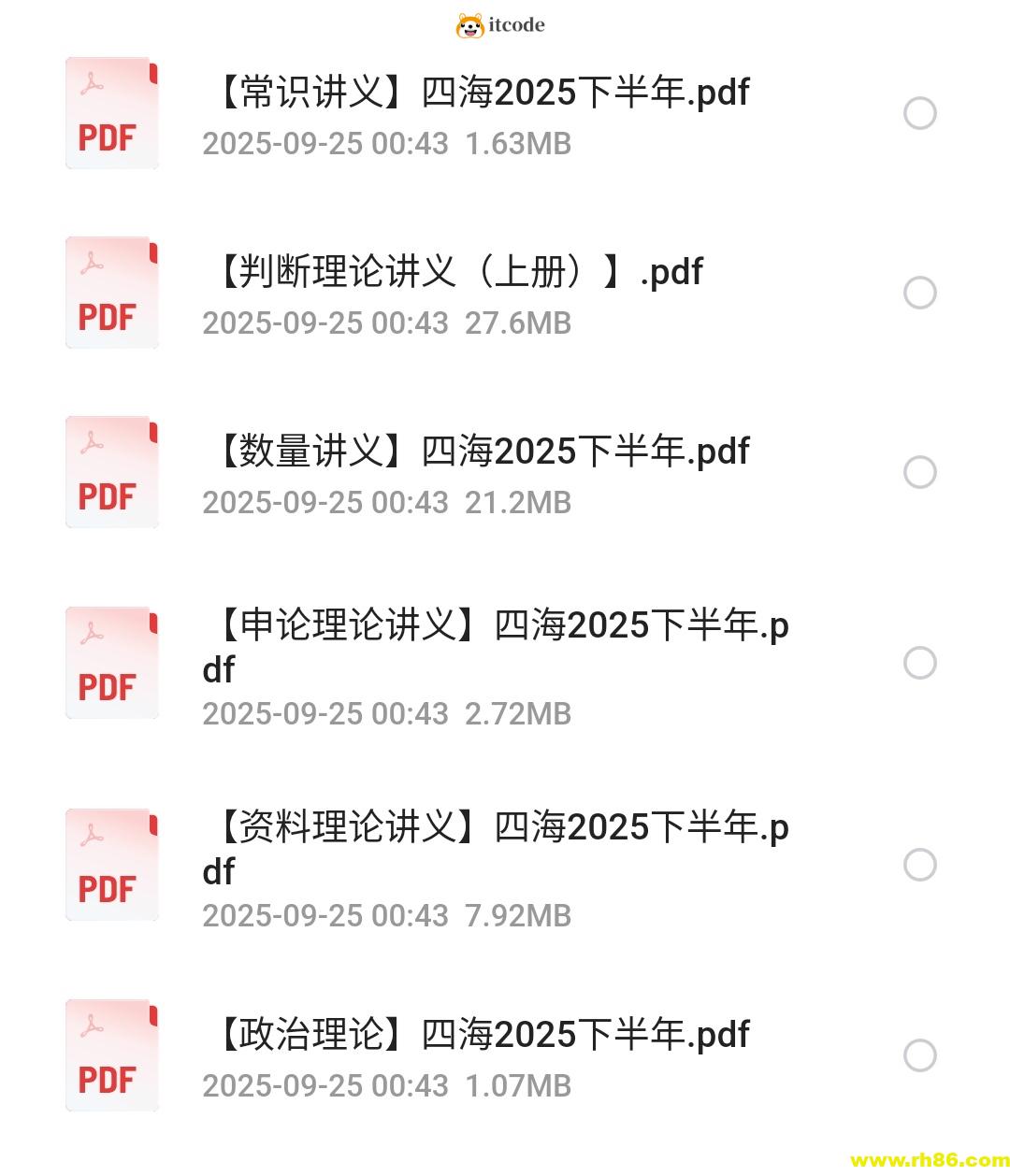Viewport: 1010px width, 1176px height.
Task: Select the checkbox for 【申论理论讲义】file
Action: tap(920, 663)
